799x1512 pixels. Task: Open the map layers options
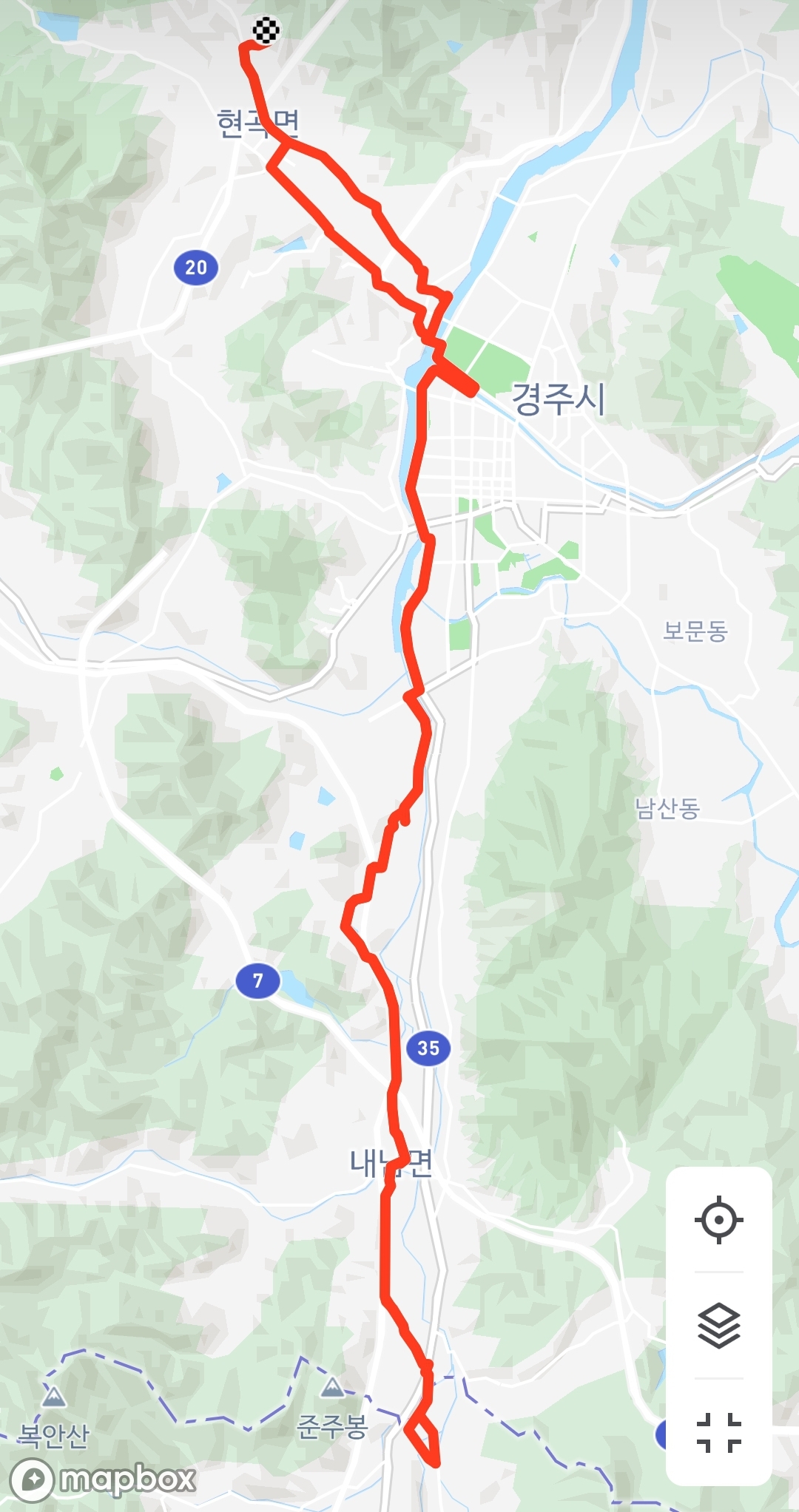(718, 1326)
